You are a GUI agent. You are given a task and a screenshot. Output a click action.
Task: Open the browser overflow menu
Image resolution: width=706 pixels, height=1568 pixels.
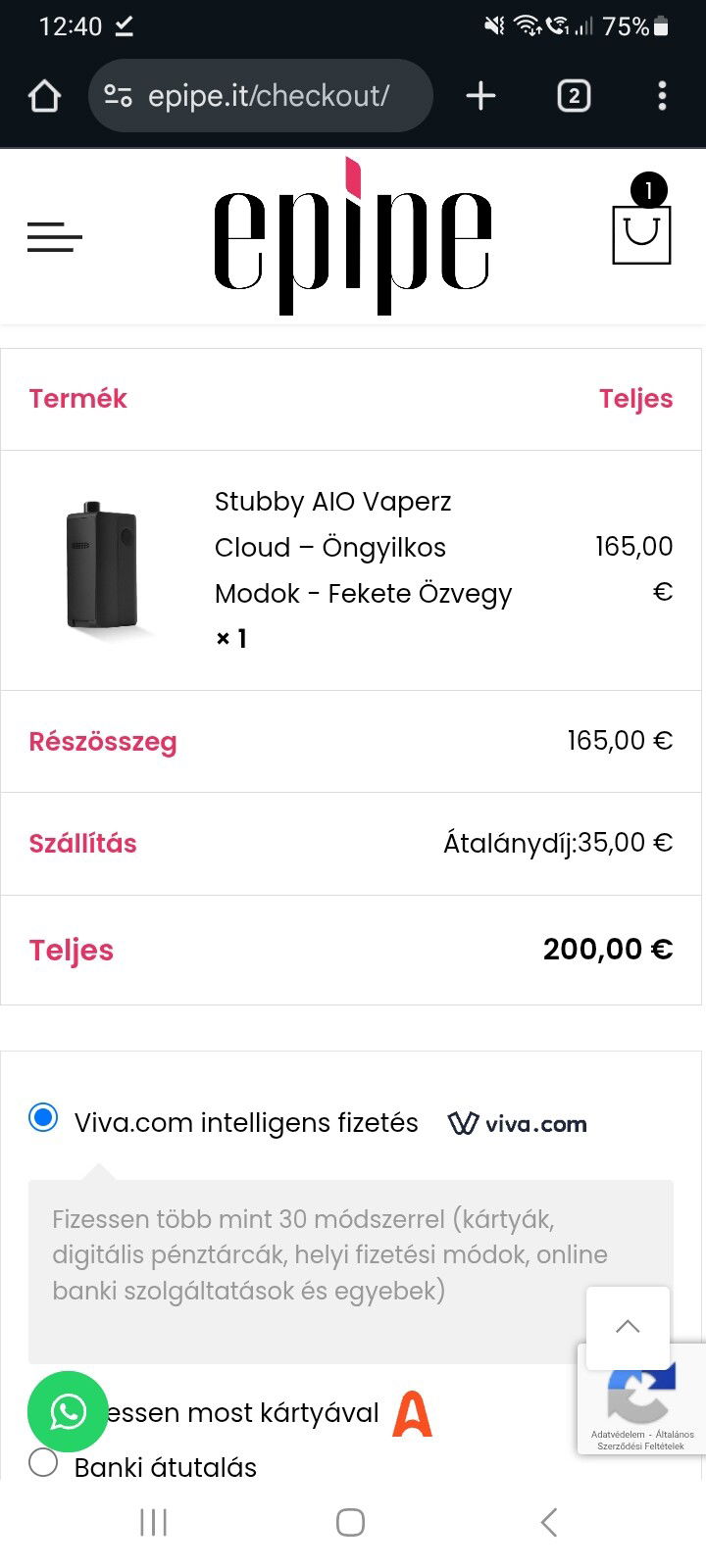tap(662, 96)
